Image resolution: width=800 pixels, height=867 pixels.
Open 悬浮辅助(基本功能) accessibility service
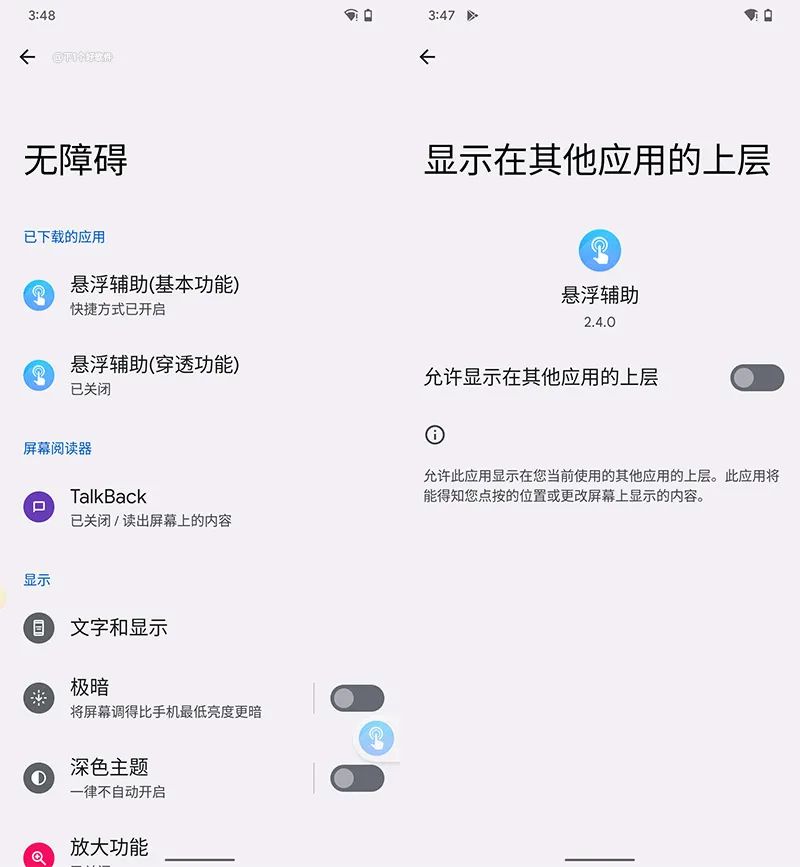click(x=154, y=295)
